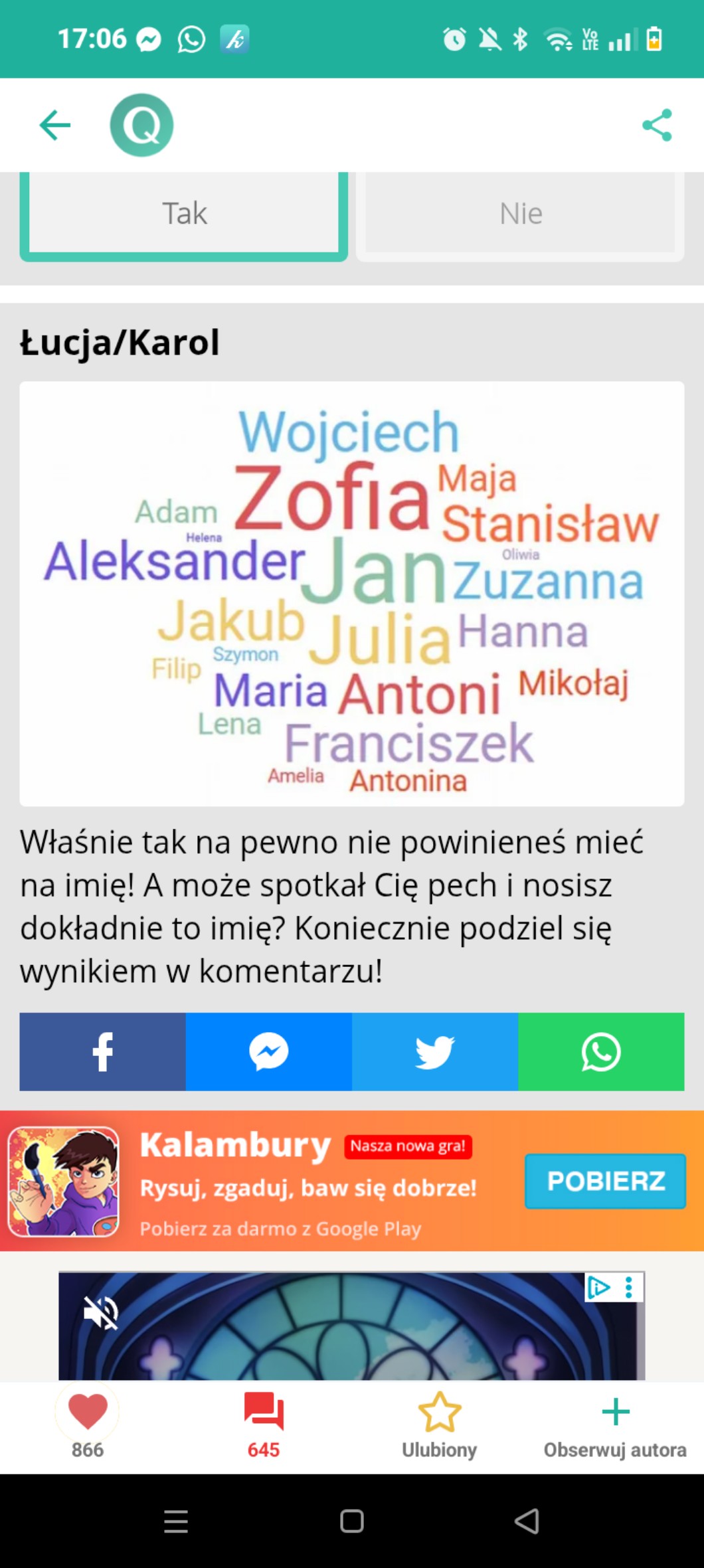Viewport: 704px width, 1568px height.
Task: Open recent apps from navigation bar
Action: coord(176,1522)
